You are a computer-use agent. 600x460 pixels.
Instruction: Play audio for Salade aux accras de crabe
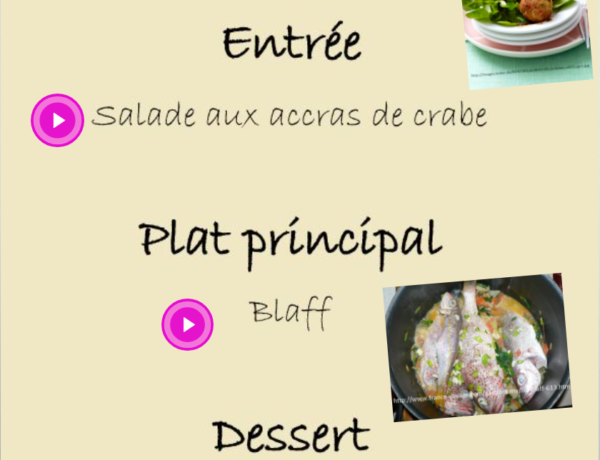pos(58,121)
